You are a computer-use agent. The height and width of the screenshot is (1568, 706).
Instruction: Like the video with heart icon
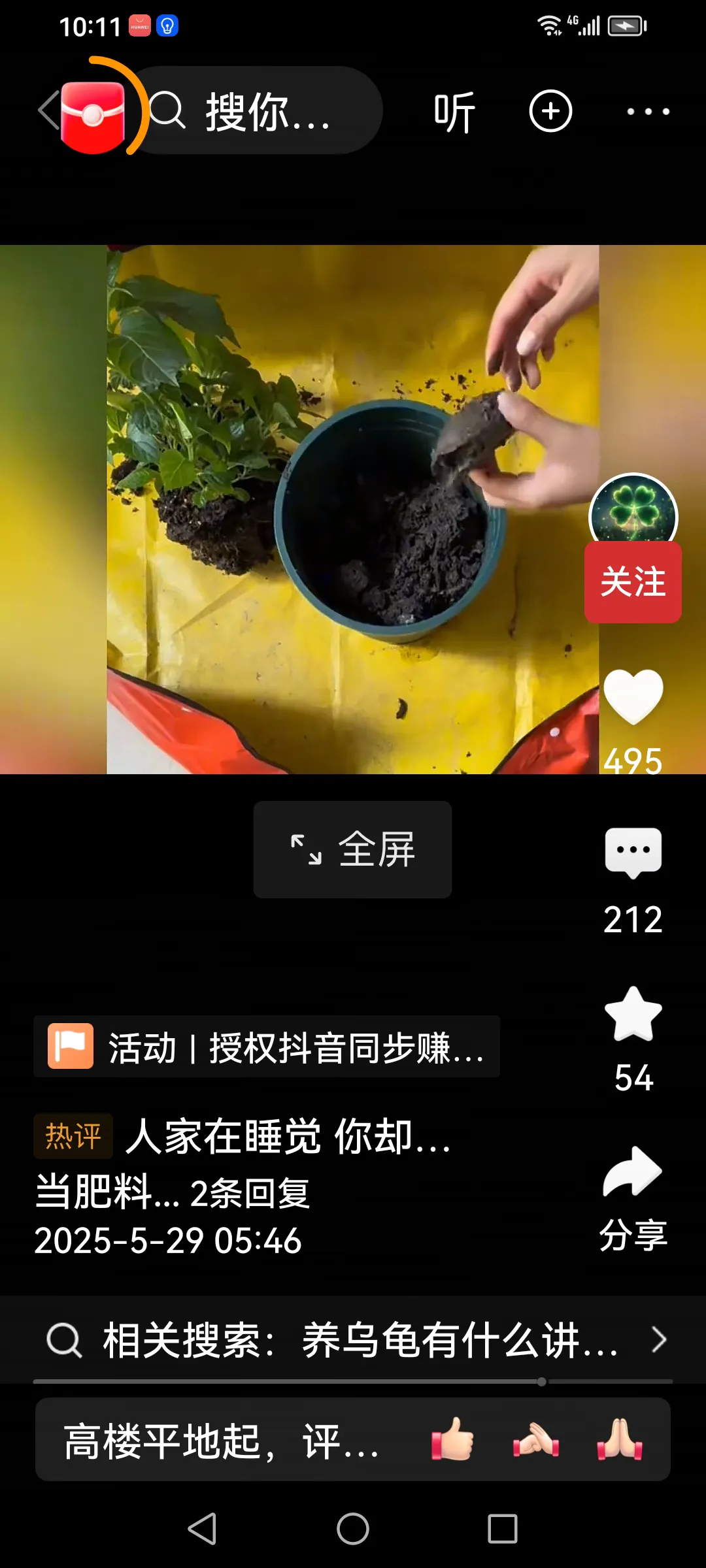[633, 697]
